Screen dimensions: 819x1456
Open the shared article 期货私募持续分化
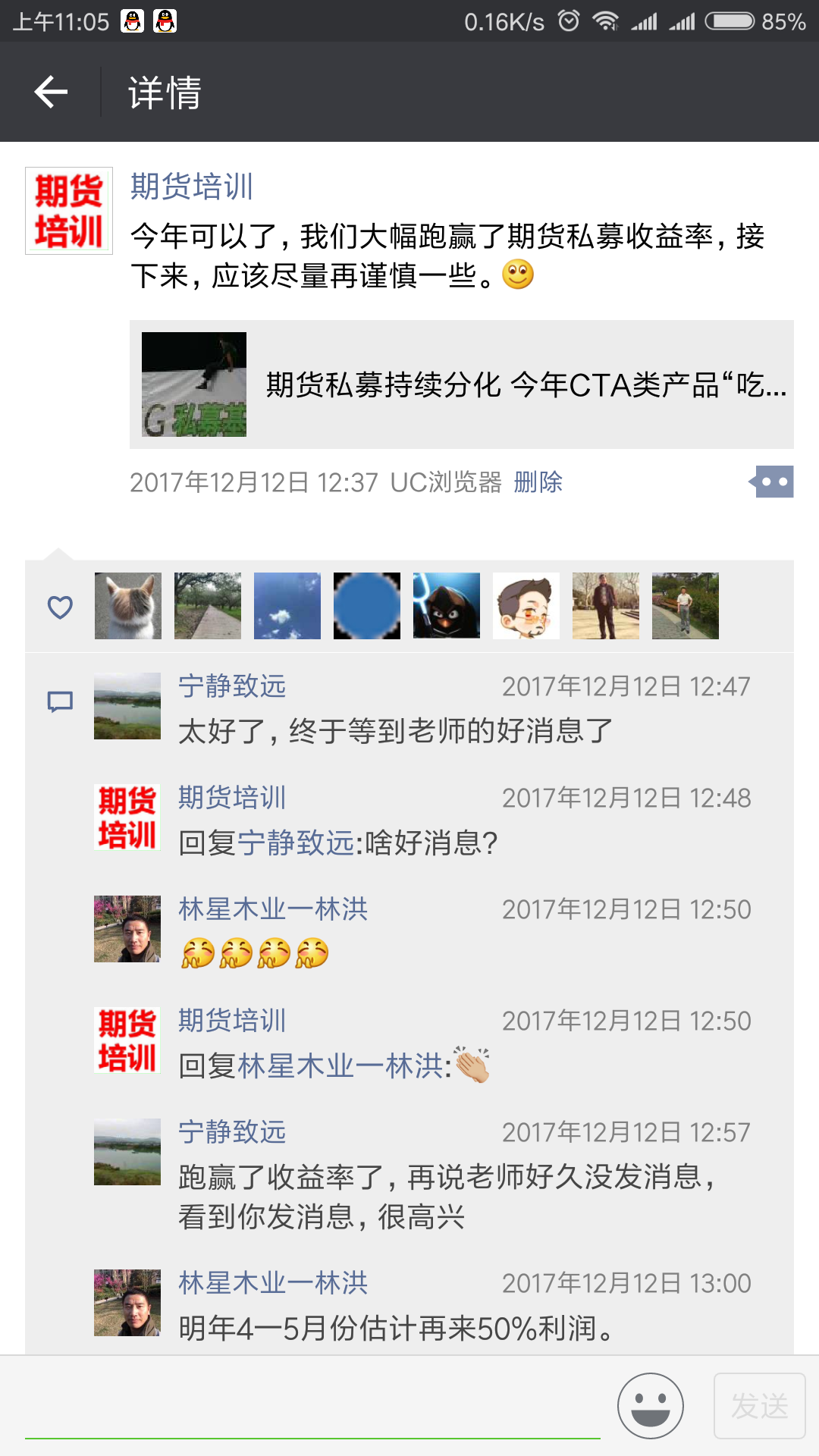[461, 384]
